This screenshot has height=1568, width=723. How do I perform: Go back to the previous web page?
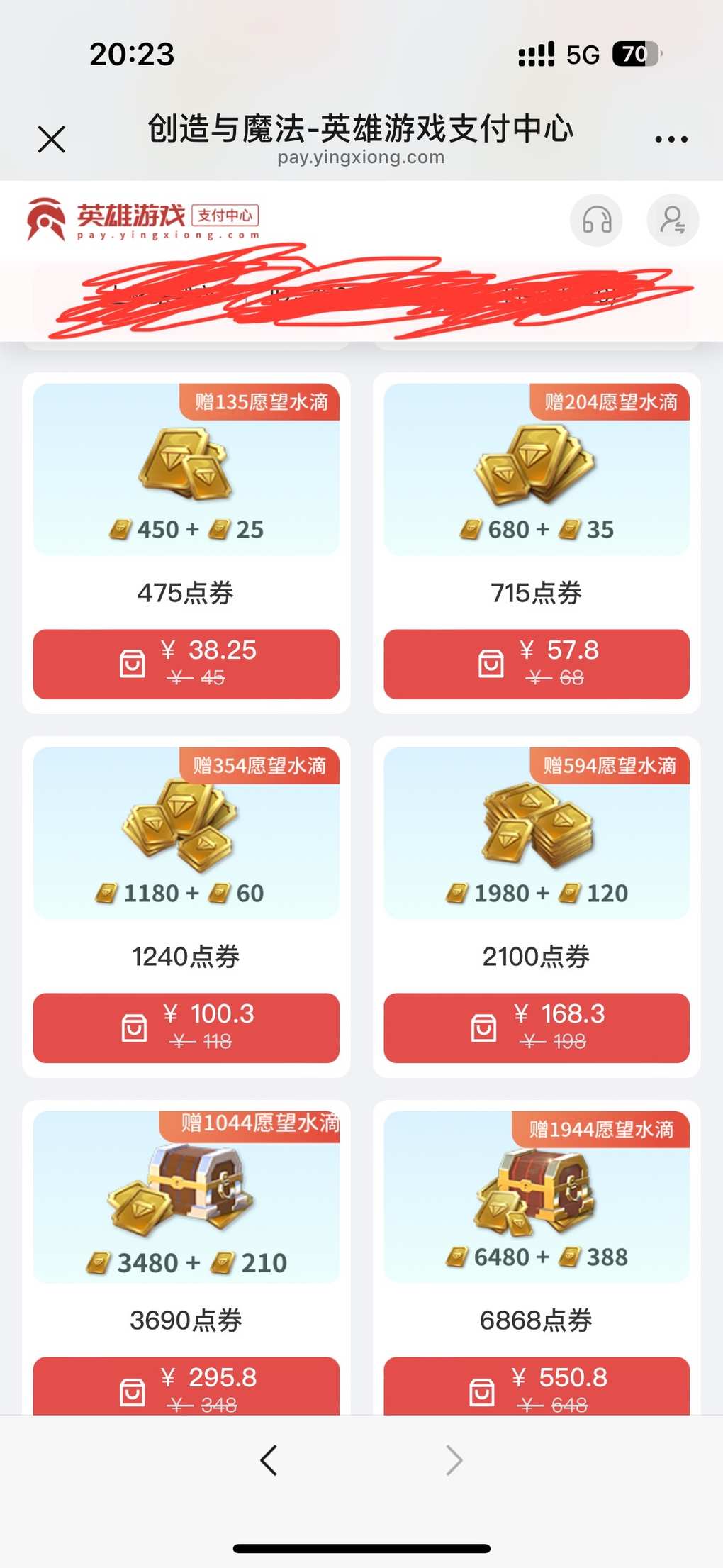point(269,1460)
